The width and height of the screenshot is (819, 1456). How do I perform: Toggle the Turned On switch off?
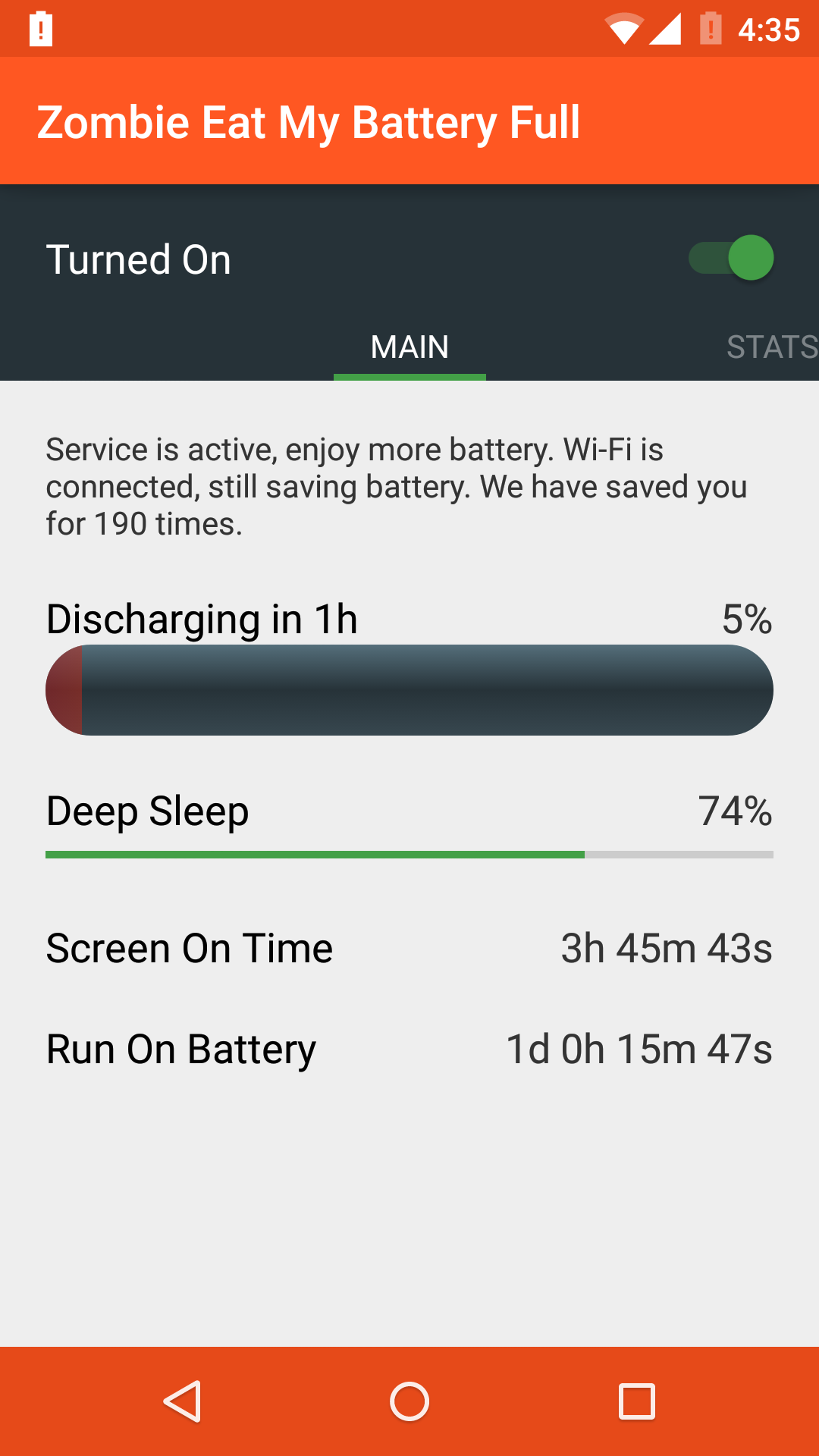point(731,258)
